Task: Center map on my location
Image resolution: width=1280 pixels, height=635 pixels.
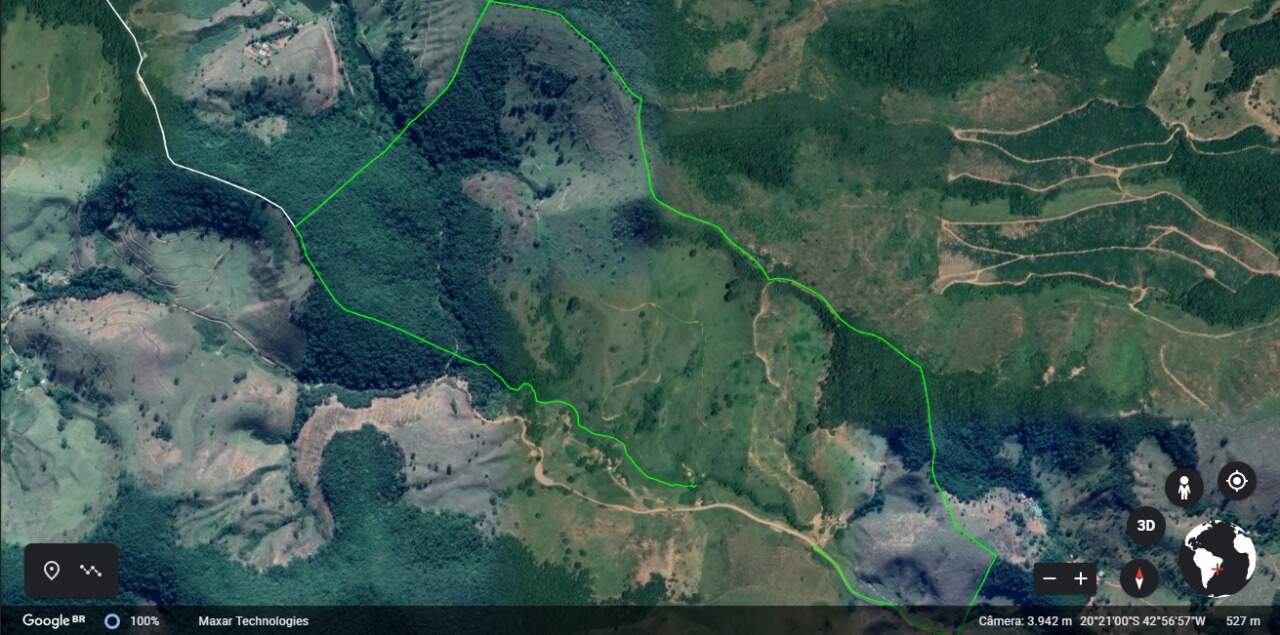Action: pos(1236,481)
